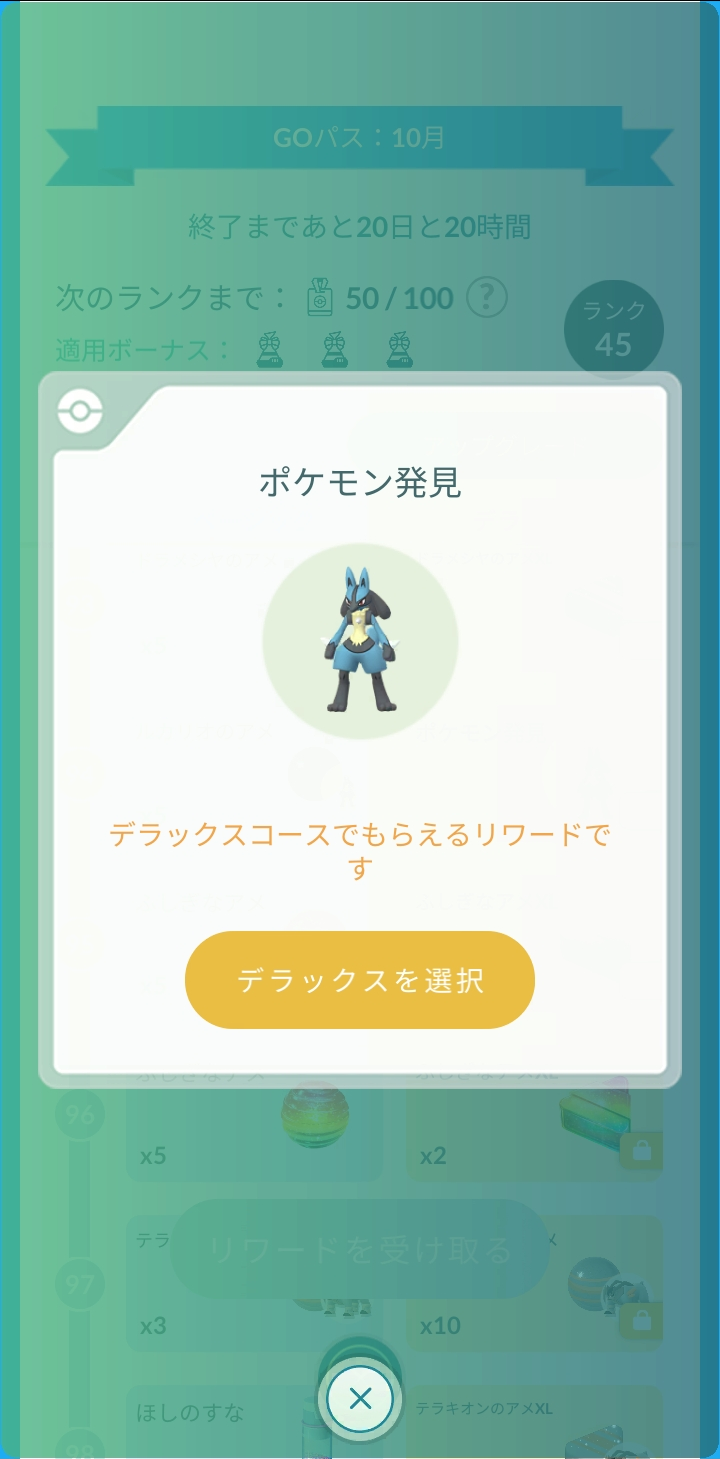Screen dimensions: 720x1459
Task: Close the screen with the X button
Action: click(x=360, y=1398)
